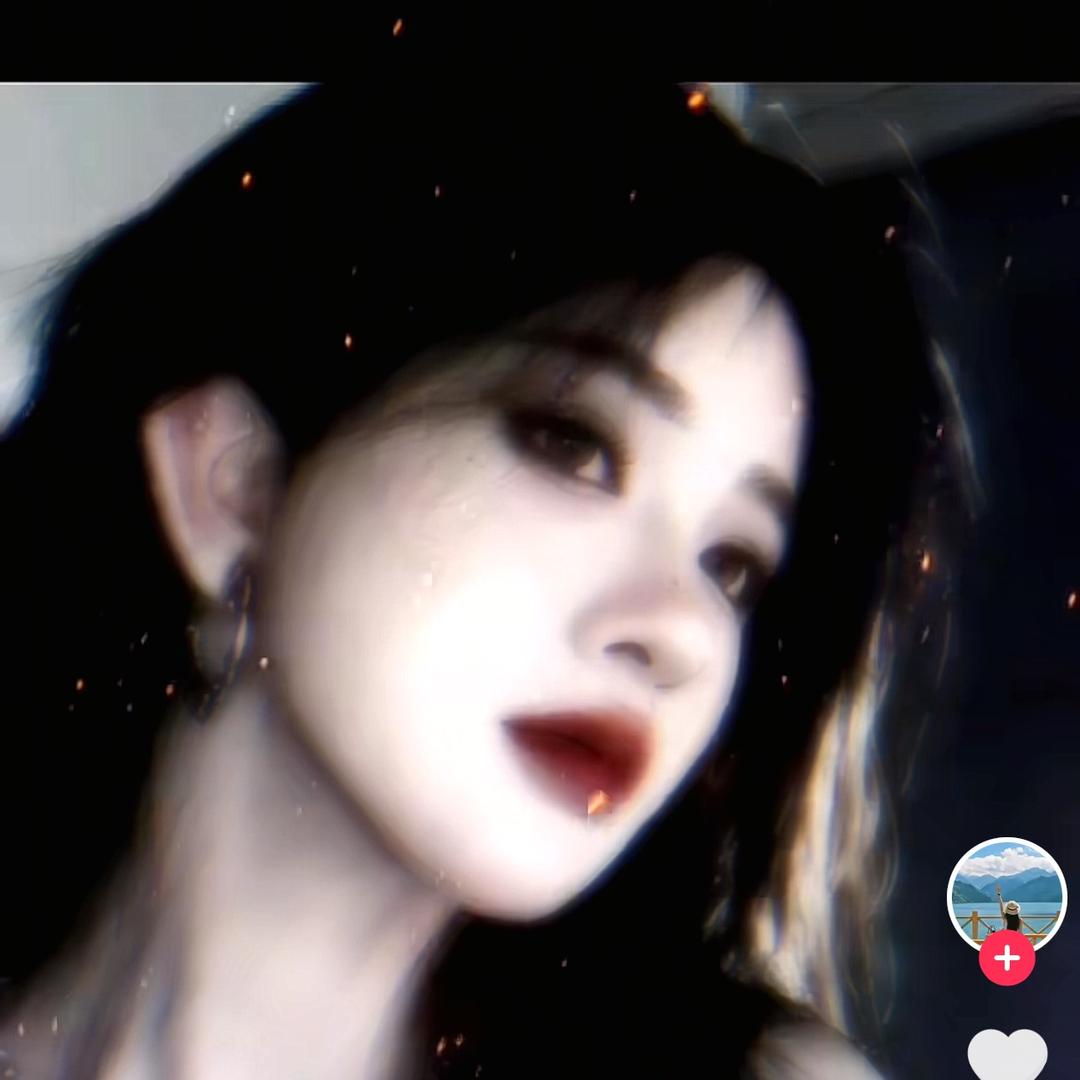Open the creator's profile picture
The image size is (1080, 1080).
1006,892
